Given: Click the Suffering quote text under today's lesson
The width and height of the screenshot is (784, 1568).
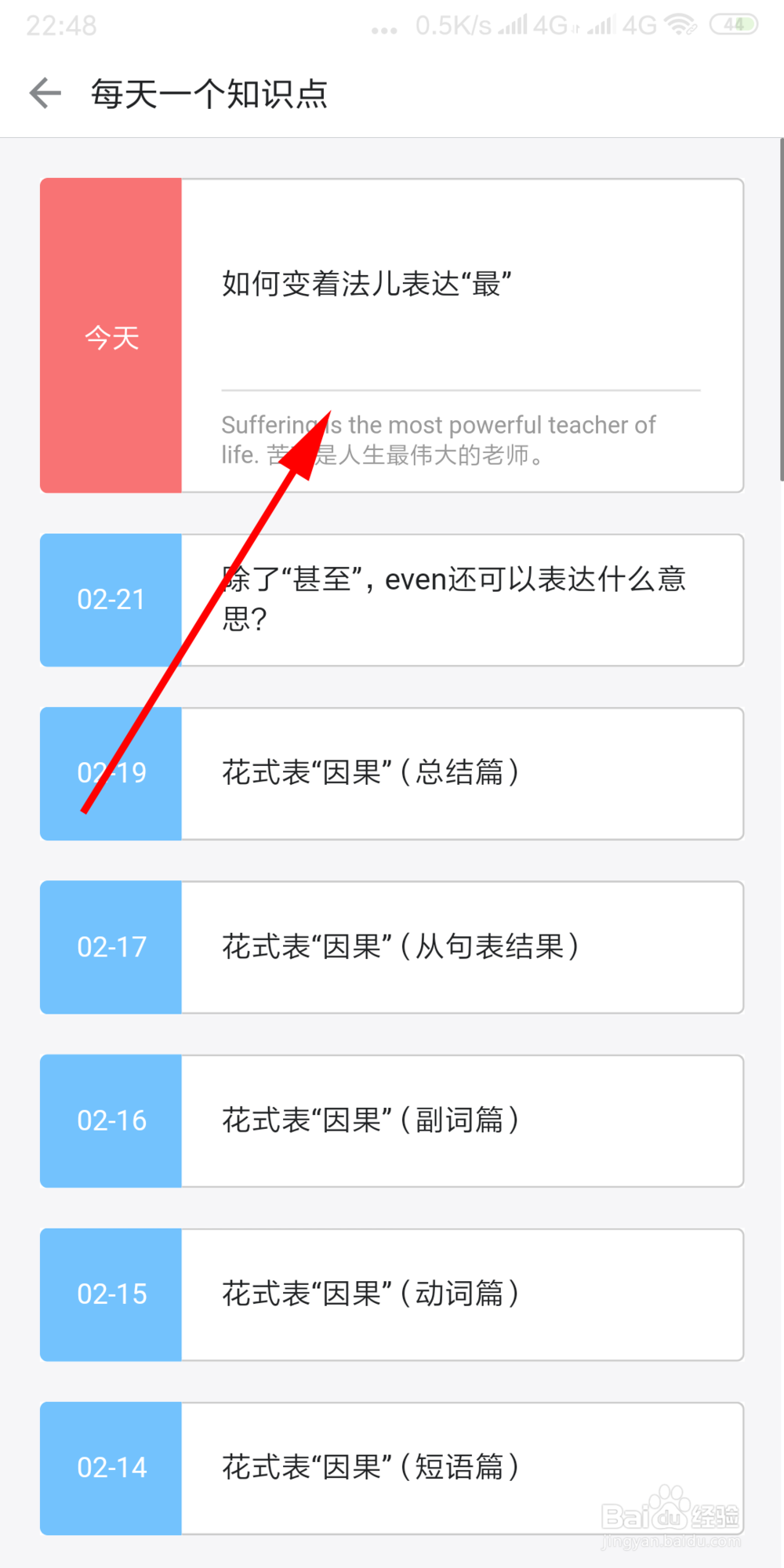Looking at the screenshot, I should (439, 439).
